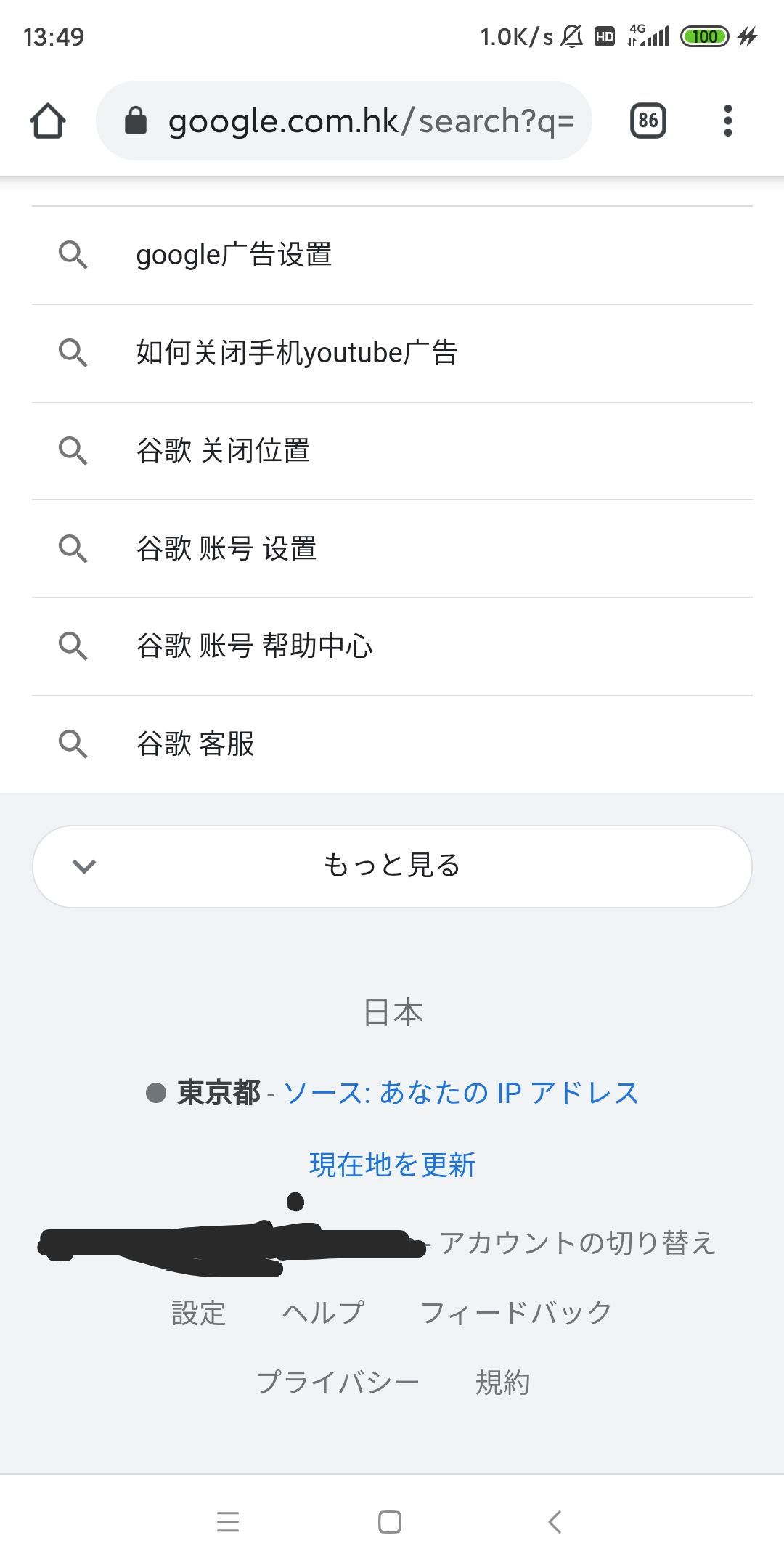Click the home icon next to the address bar
Image resolution: width=784 pixels, height=1567 pixels.
point(49,121)
